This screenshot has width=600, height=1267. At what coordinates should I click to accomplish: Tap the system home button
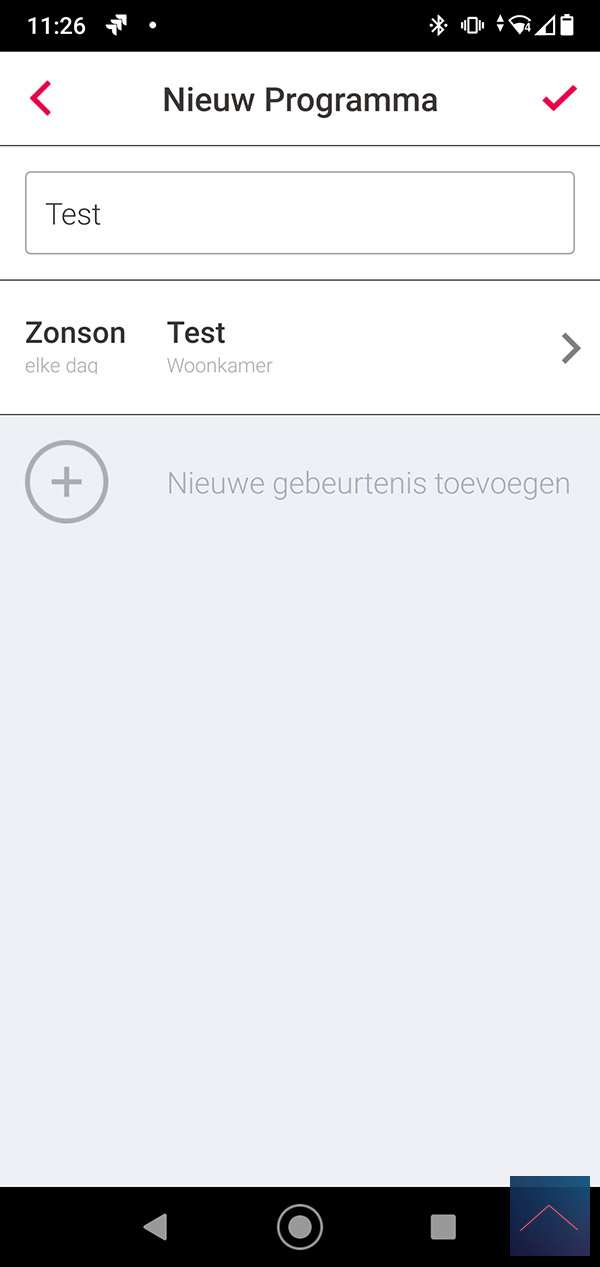(x=300, y=1226)
